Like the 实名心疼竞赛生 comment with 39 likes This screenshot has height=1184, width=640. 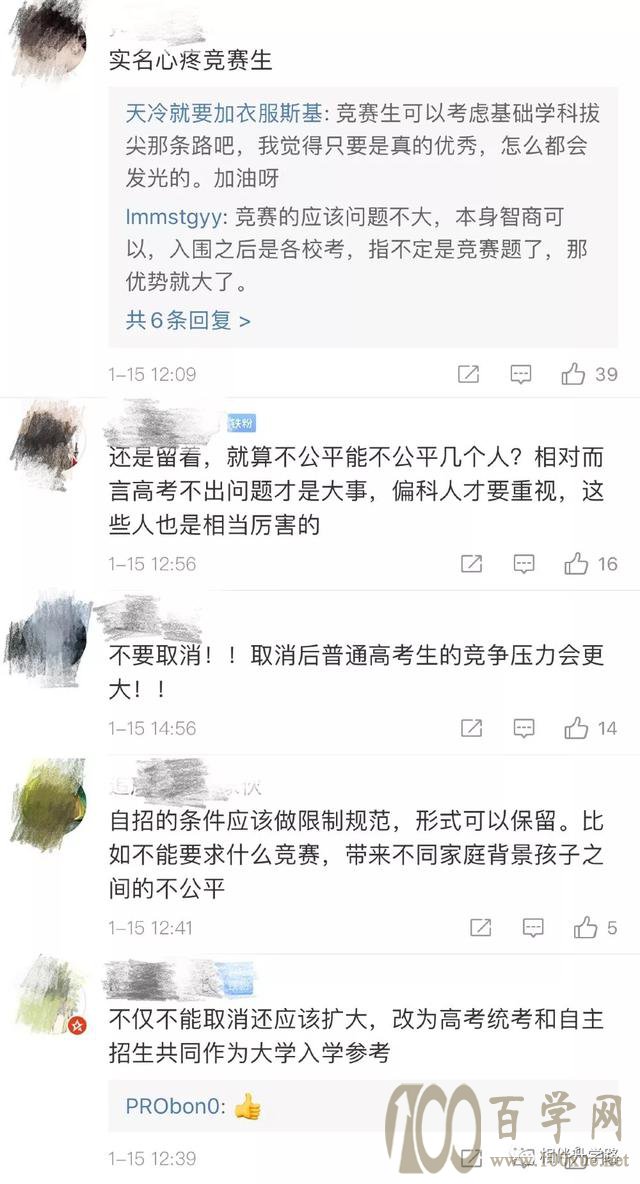574,375
